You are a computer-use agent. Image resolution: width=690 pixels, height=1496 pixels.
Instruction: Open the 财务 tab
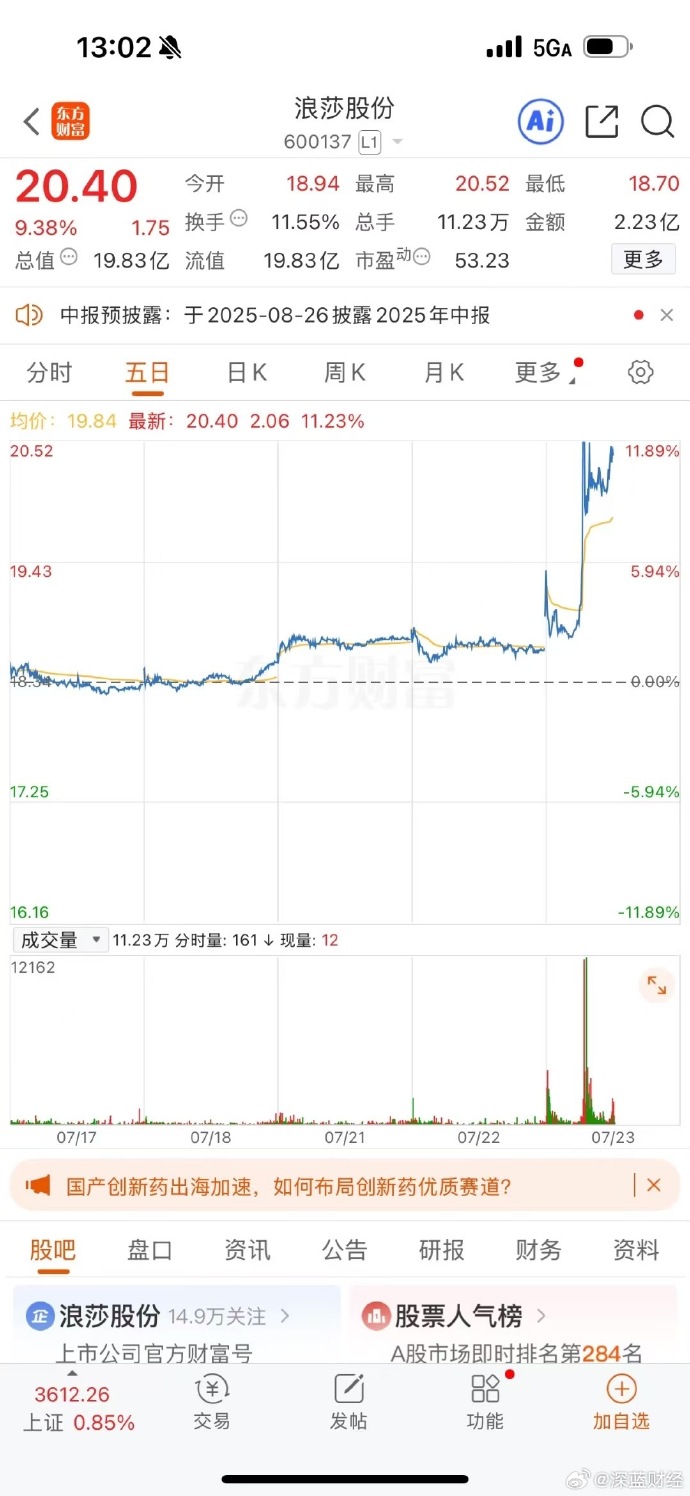coord(538,1250)
